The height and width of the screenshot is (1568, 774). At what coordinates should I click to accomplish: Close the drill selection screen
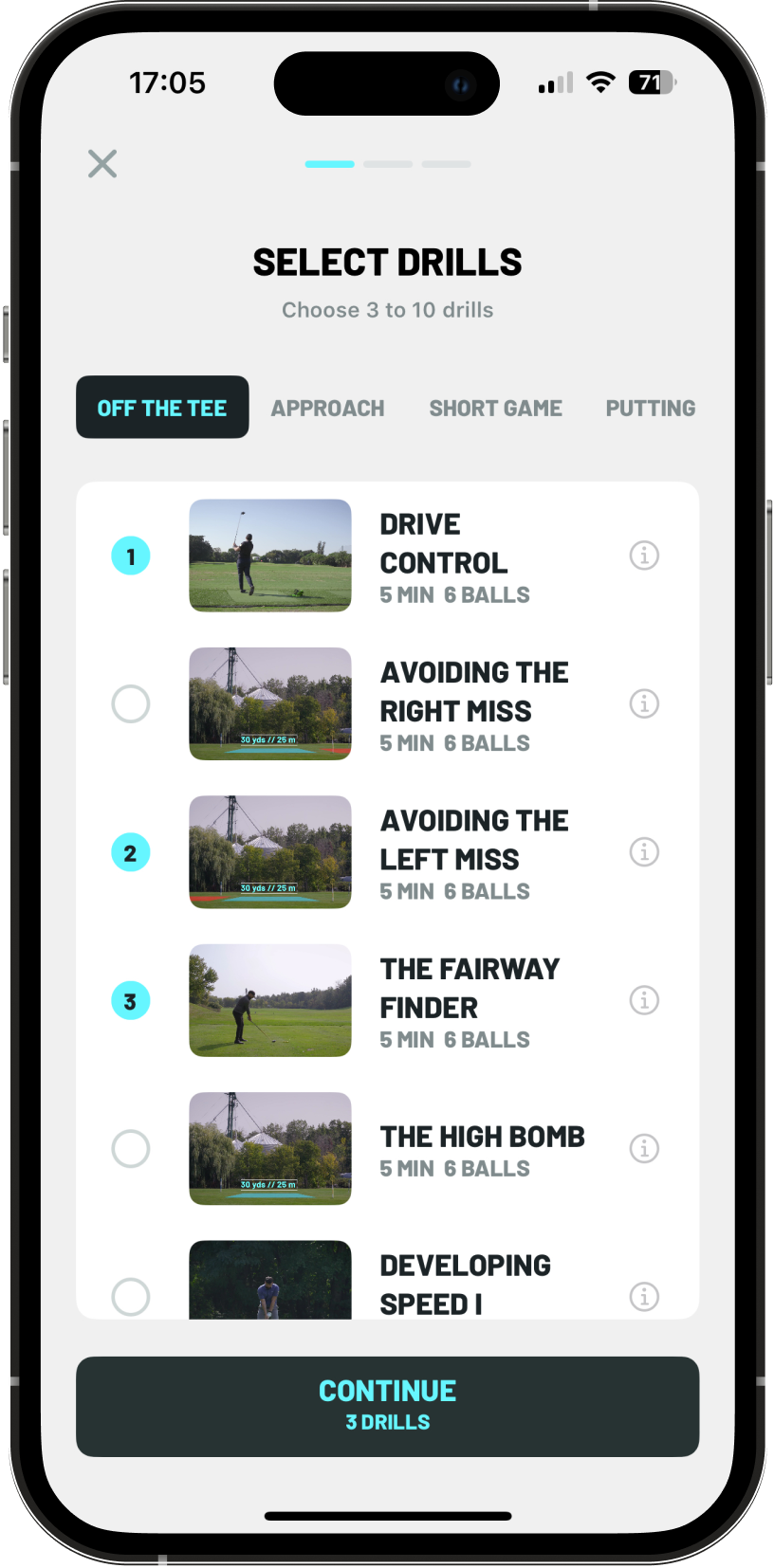tap(102, 164)
